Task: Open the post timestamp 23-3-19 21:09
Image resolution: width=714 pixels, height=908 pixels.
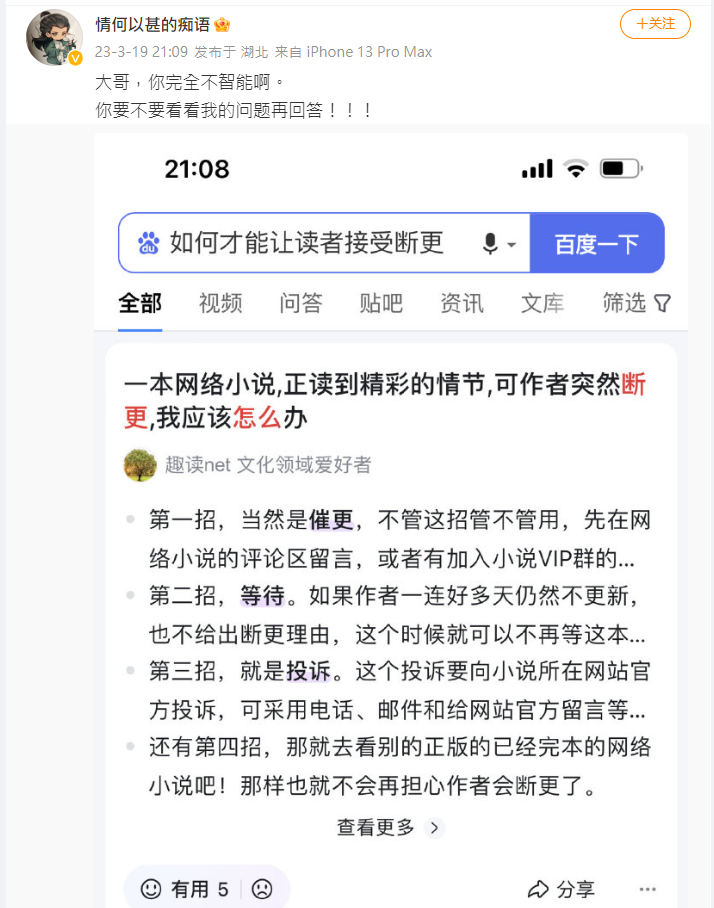Action: point(141,52)
